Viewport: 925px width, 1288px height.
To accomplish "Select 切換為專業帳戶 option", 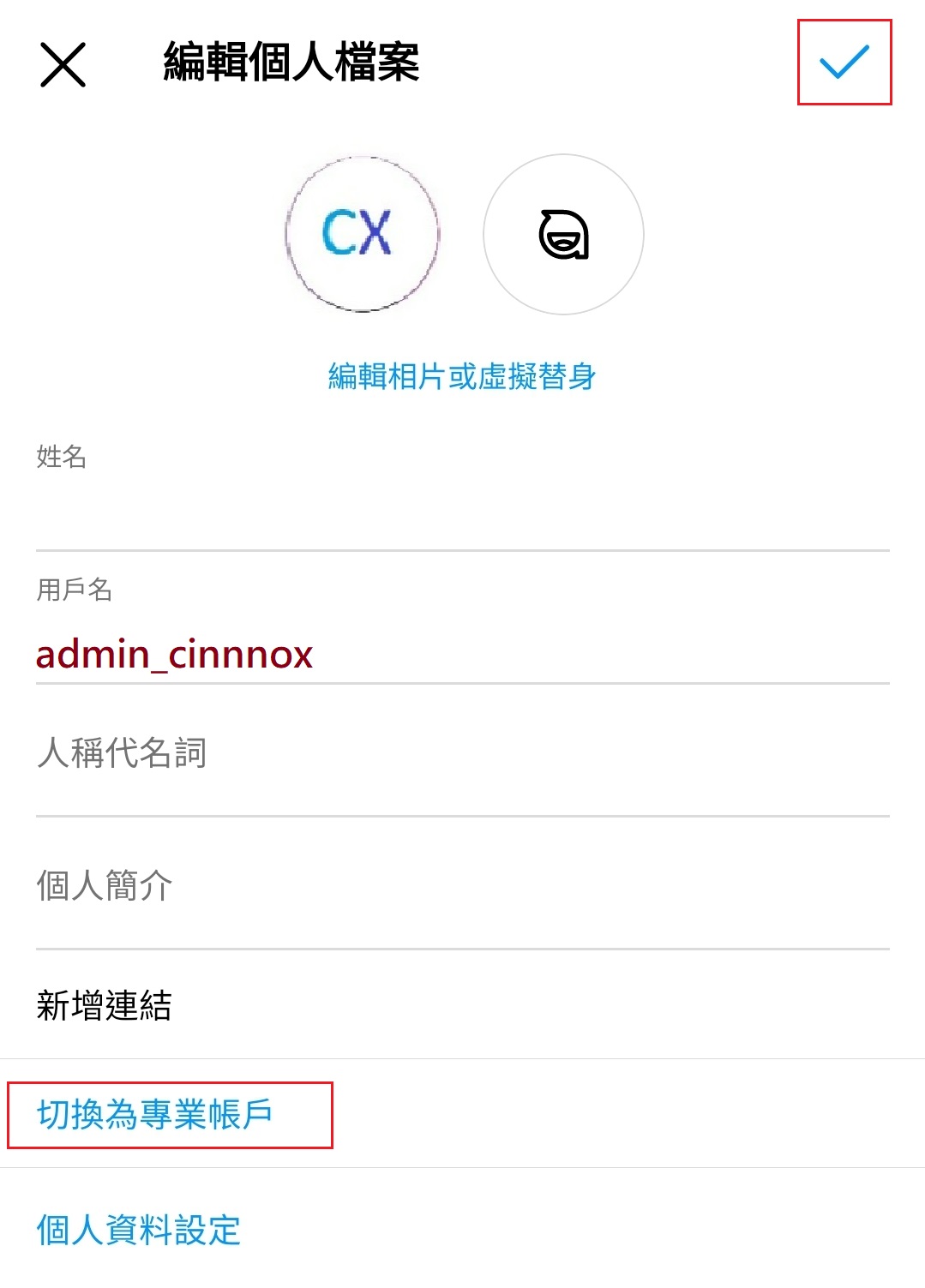I will pyautogui.click(x=155, y=1115).
